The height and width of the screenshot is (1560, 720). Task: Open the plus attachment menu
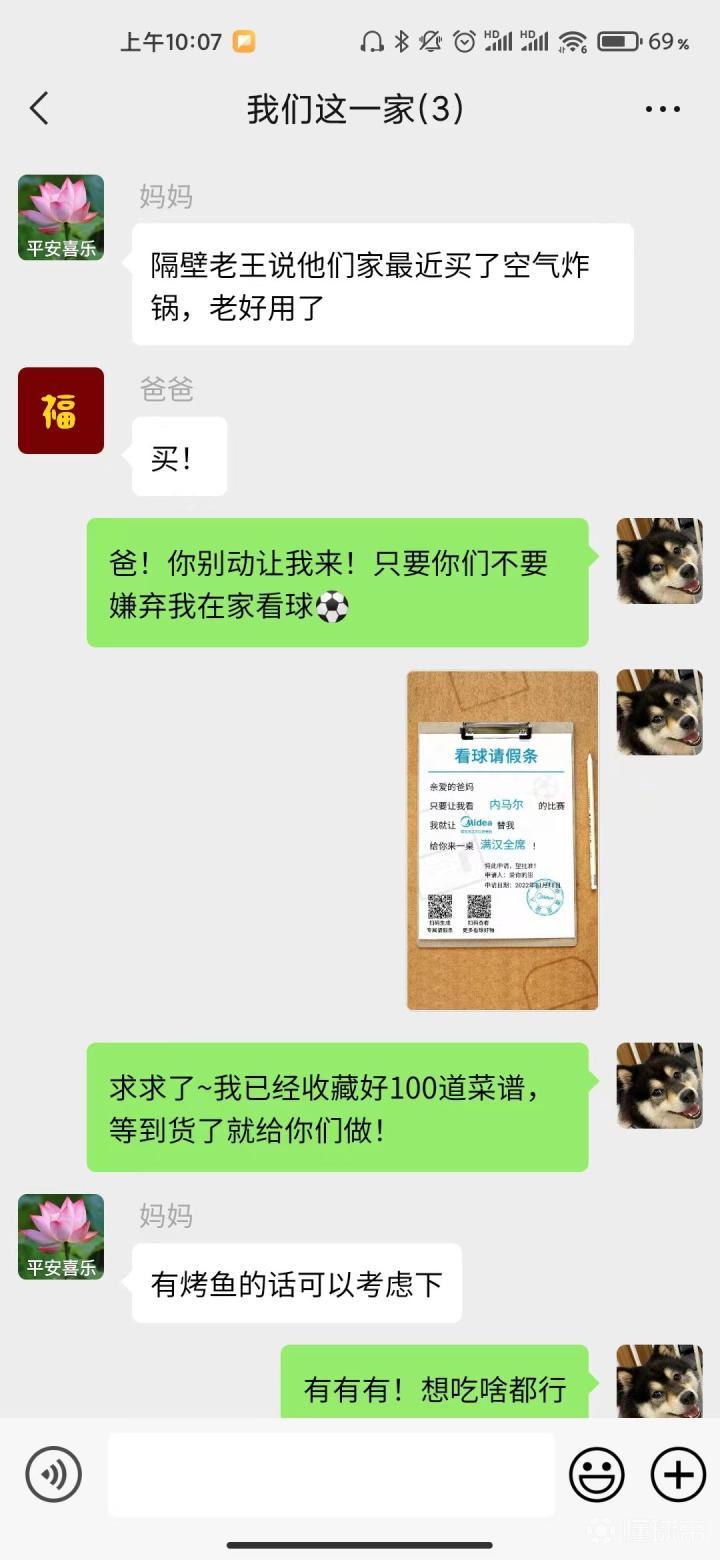[678, 1474]
